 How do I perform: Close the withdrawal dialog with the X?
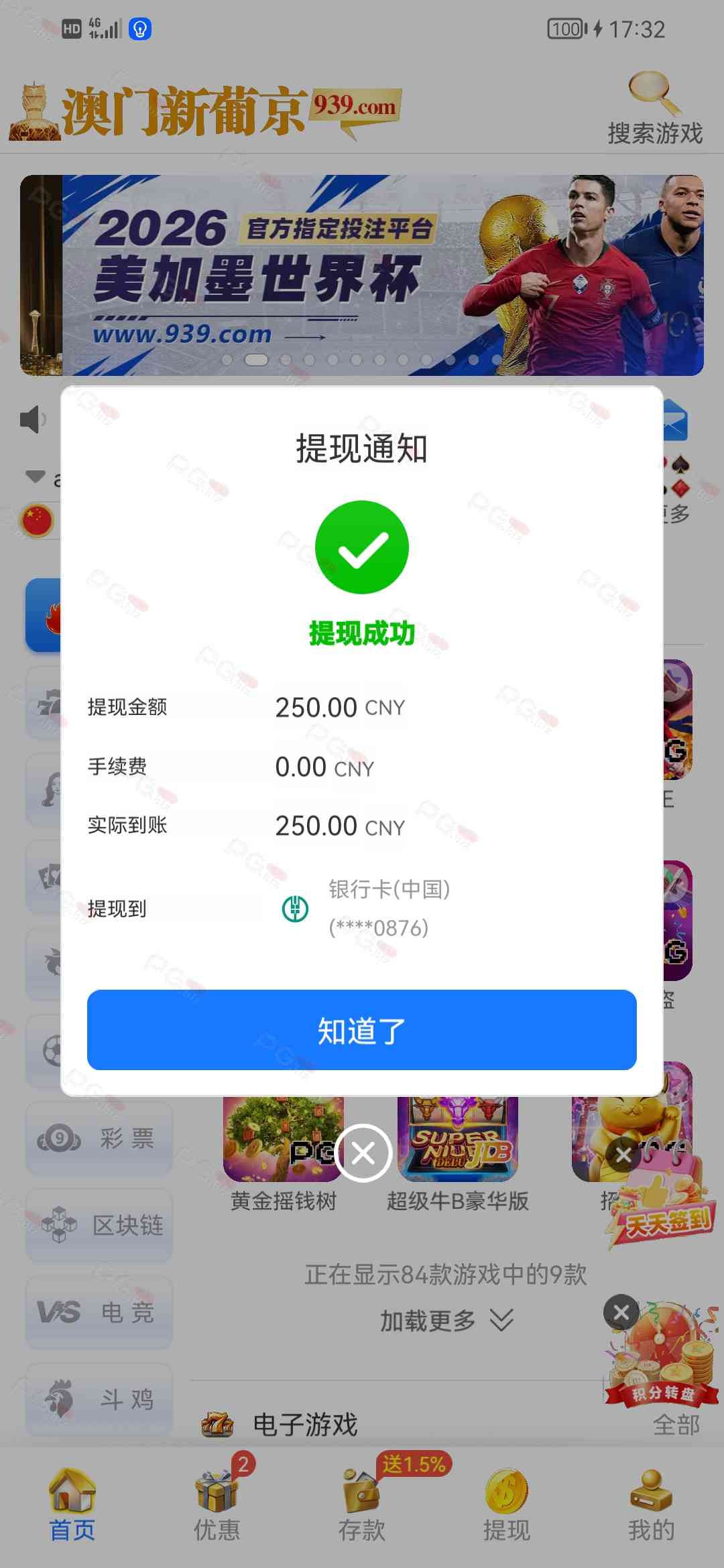pyautogui.click(x=363, y=1153)
